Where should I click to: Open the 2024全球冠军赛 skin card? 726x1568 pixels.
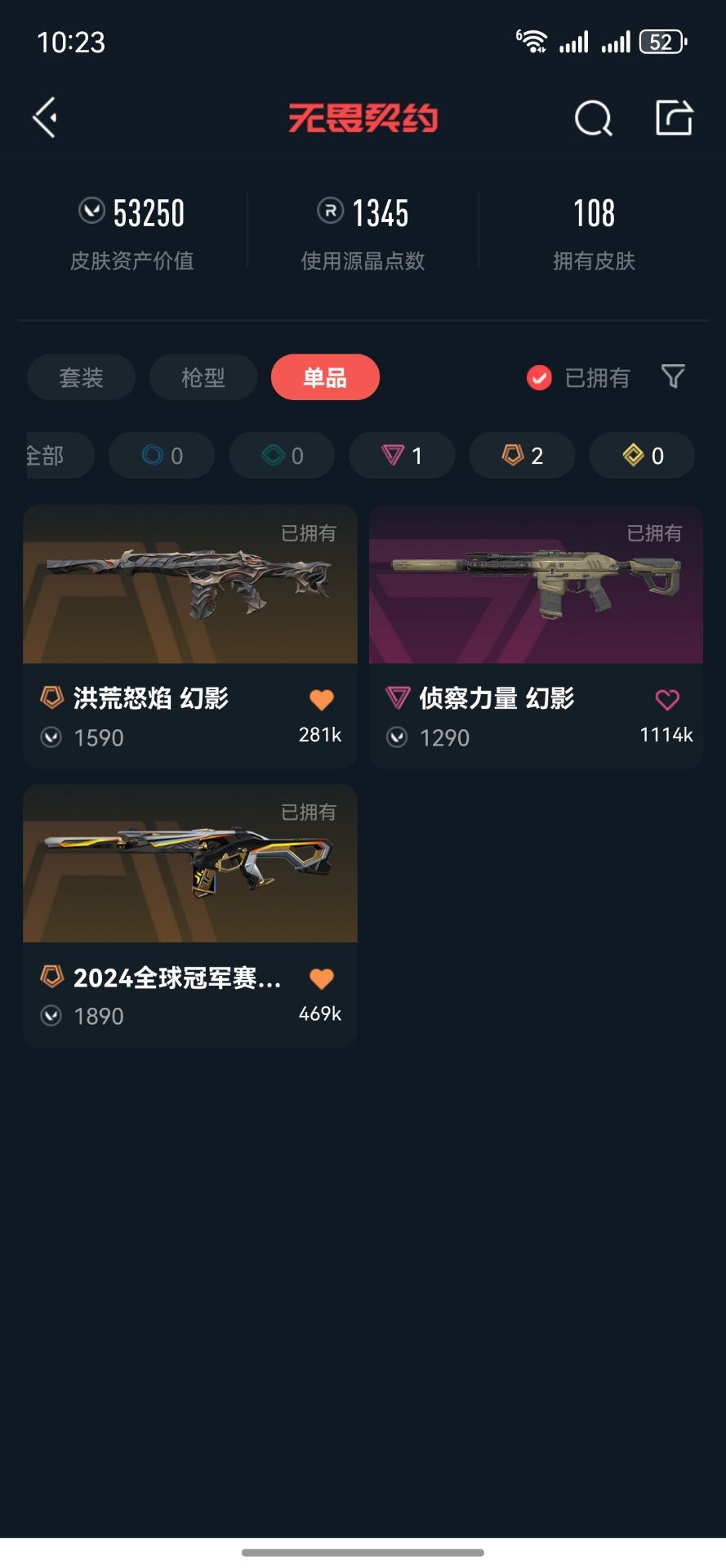(190, 915)
